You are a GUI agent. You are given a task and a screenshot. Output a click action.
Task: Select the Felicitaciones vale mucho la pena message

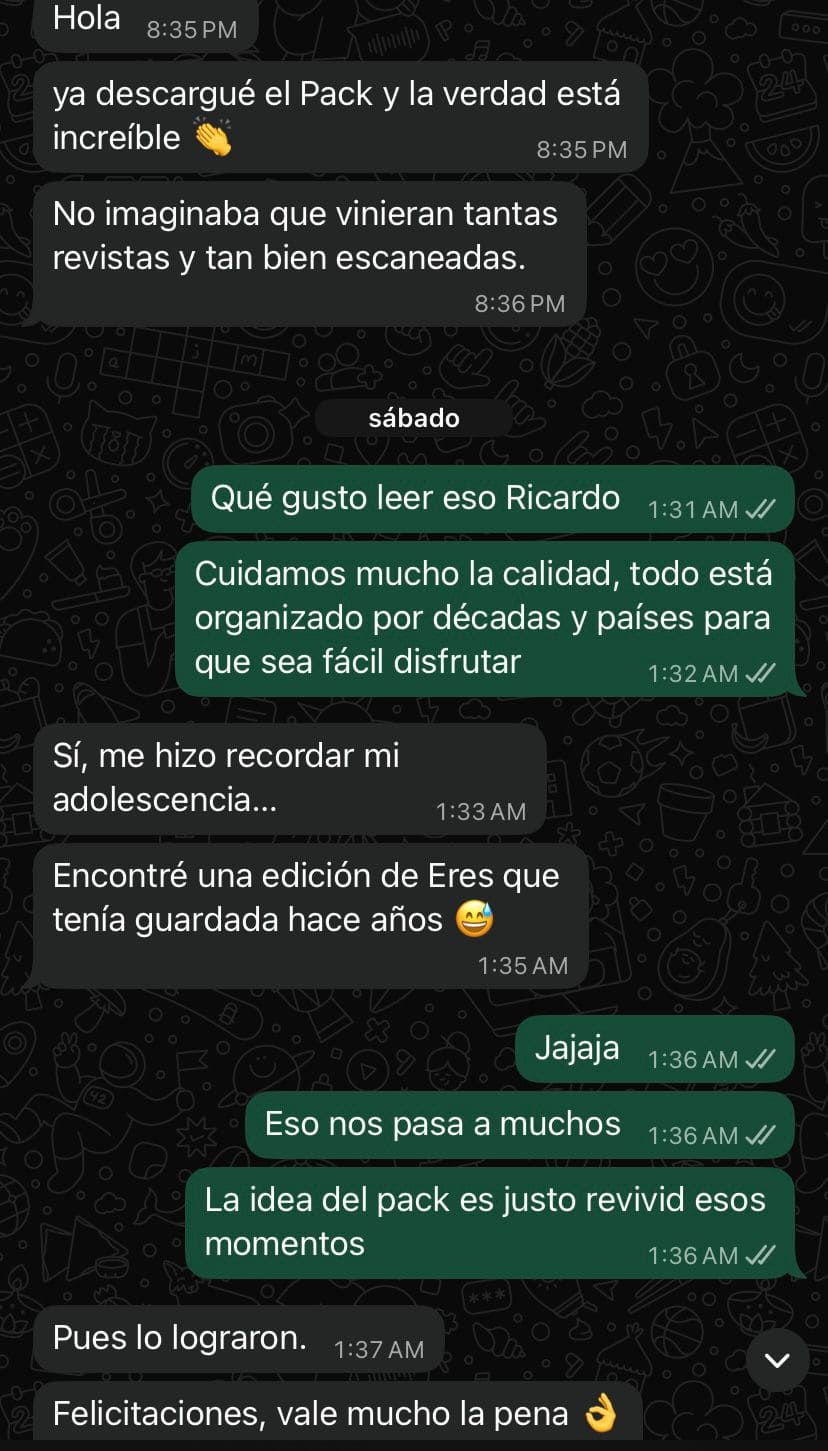[330, 1413]
